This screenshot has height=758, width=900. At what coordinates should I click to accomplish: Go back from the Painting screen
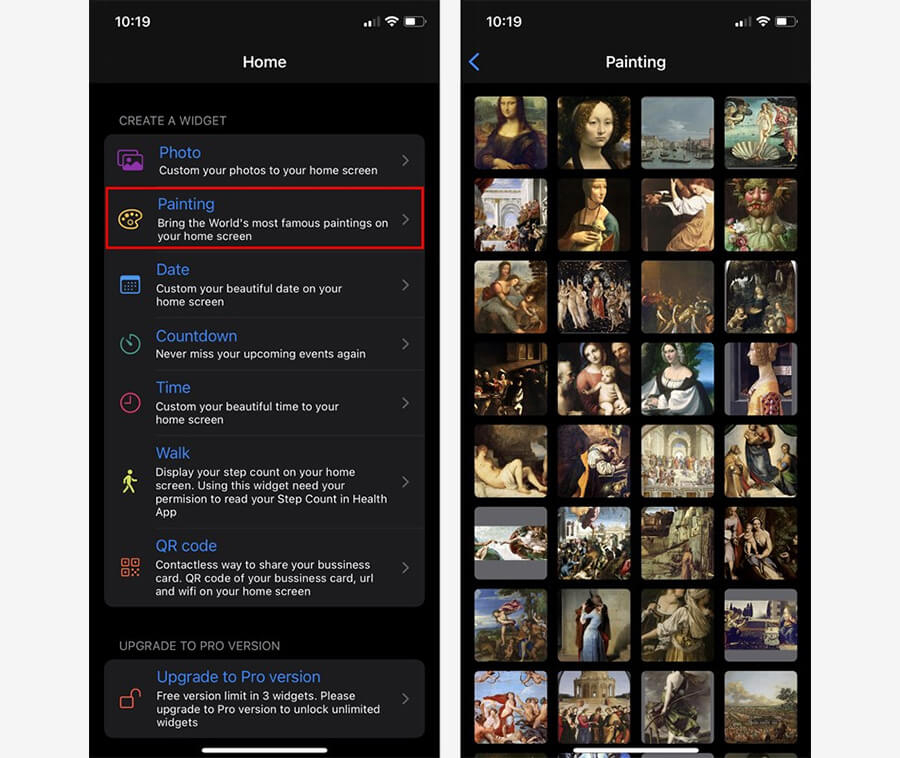(474, 62)
